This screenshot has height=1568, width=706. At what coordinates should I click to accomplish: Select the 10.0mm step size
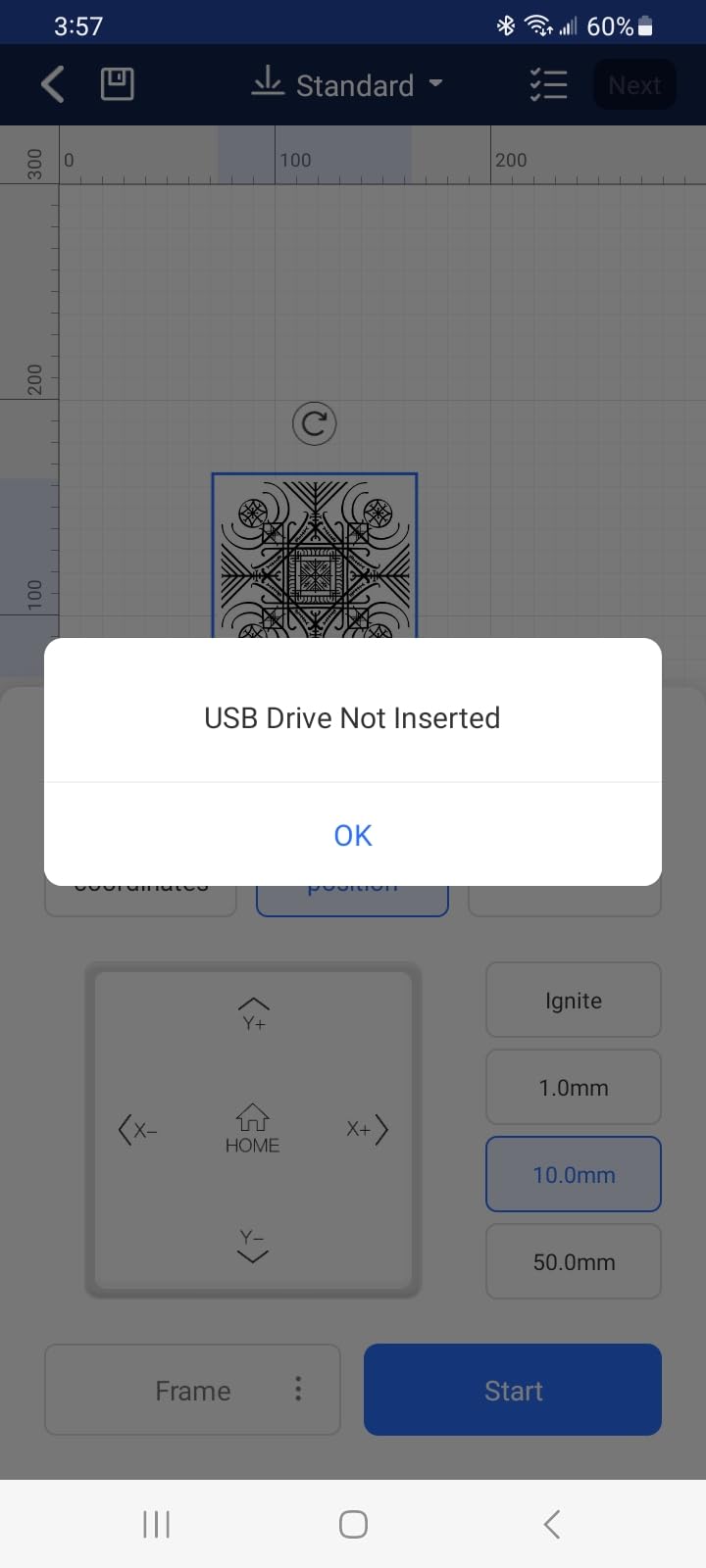574,1174
